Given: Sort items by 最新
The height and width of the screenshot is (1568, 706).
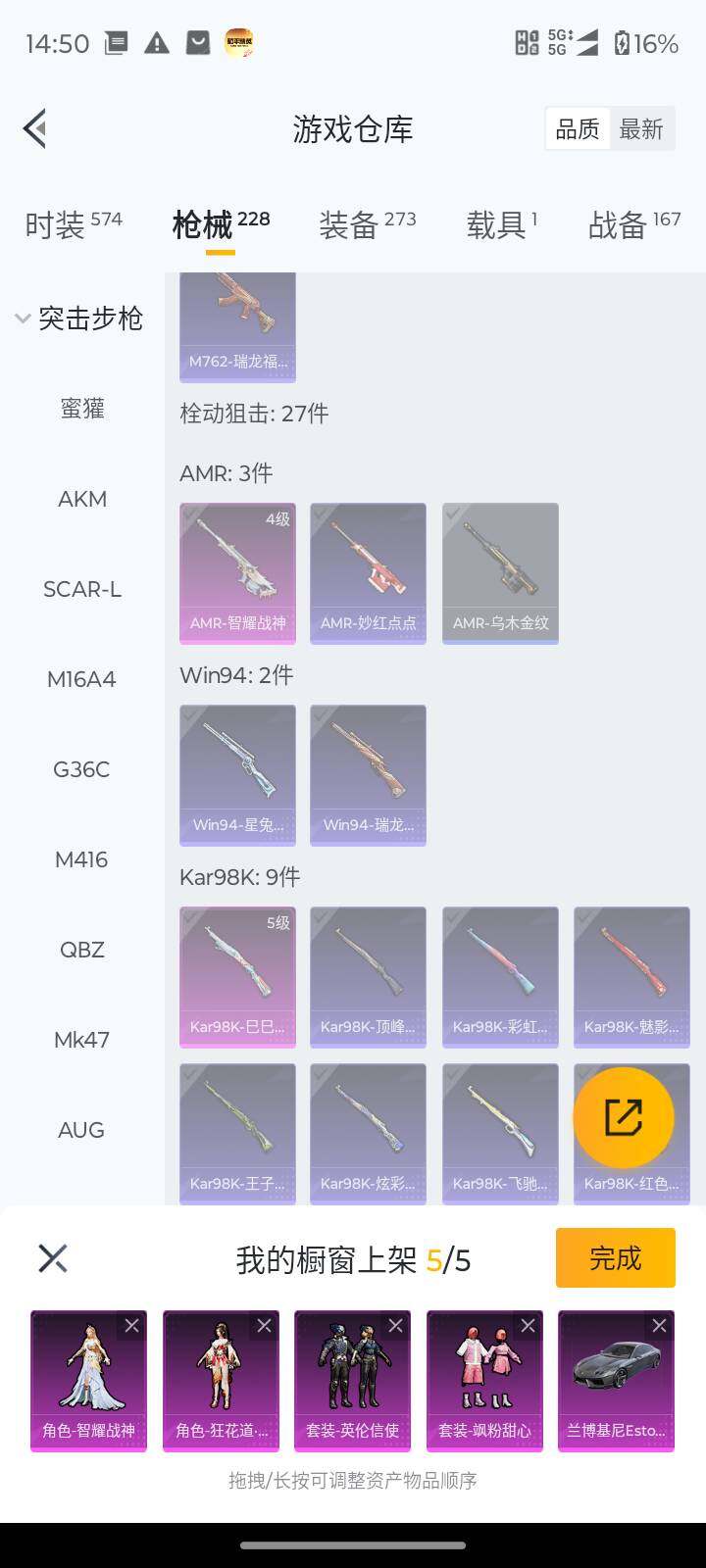Looking at the screenshot, I should tap(641, 129).
